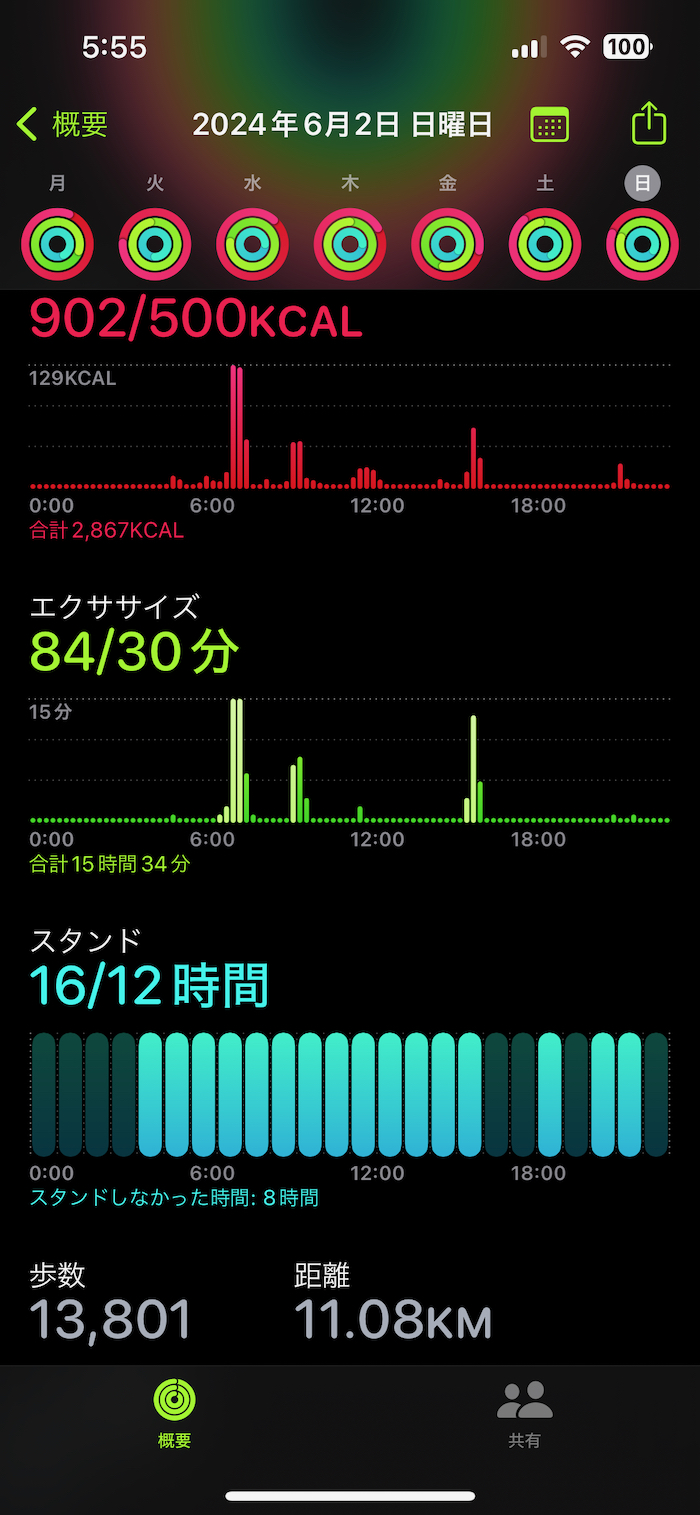The width and height of the screenshot is (700, 1515).
Task: Select Thursday (木) activity rings
Action: pos(350,244)
